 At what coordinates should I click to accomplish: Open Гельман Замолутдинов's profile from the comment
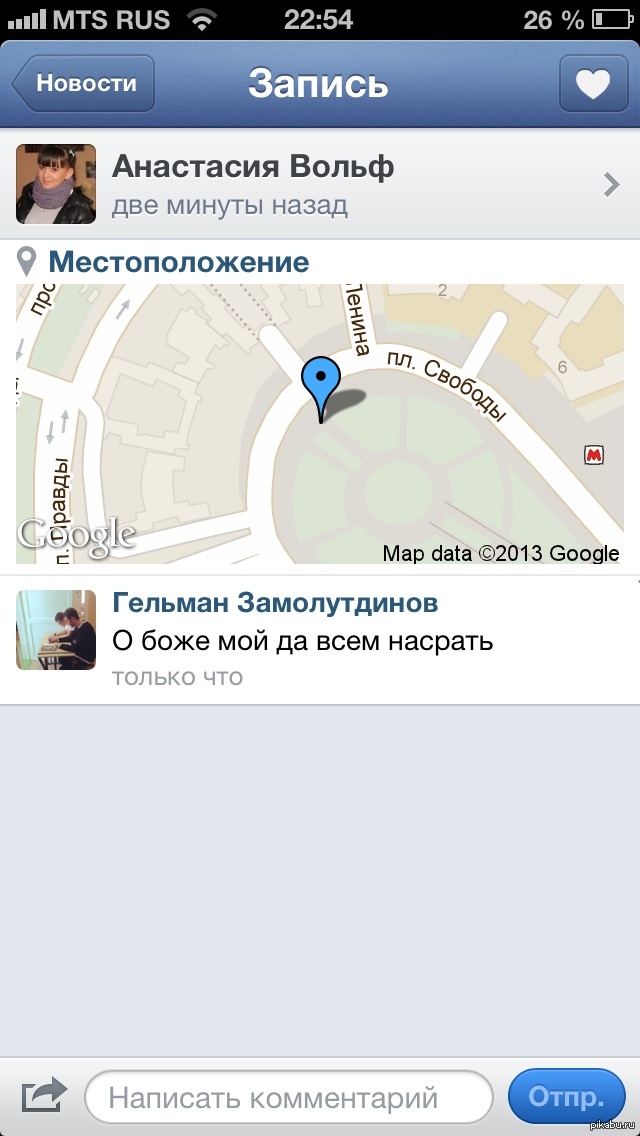[x=275, y=602]
